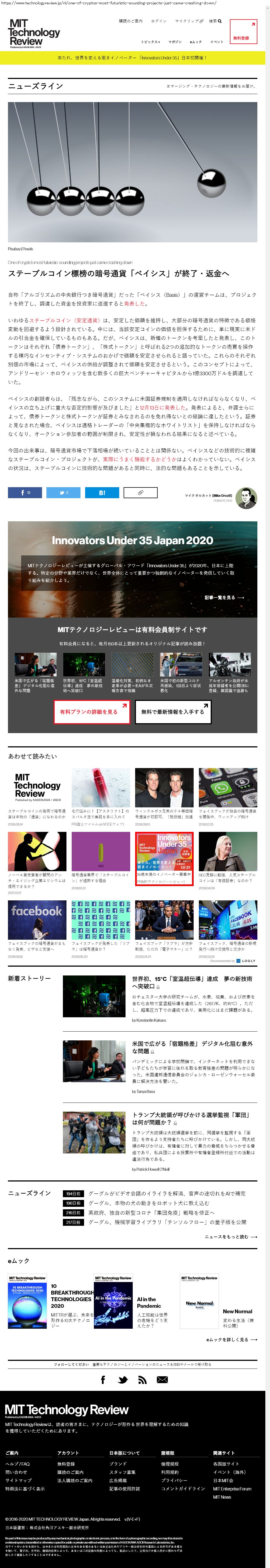The height and width of the screenshot is (1568, 270).
Task: Share this article on Facebook
Action: point(25,492)
